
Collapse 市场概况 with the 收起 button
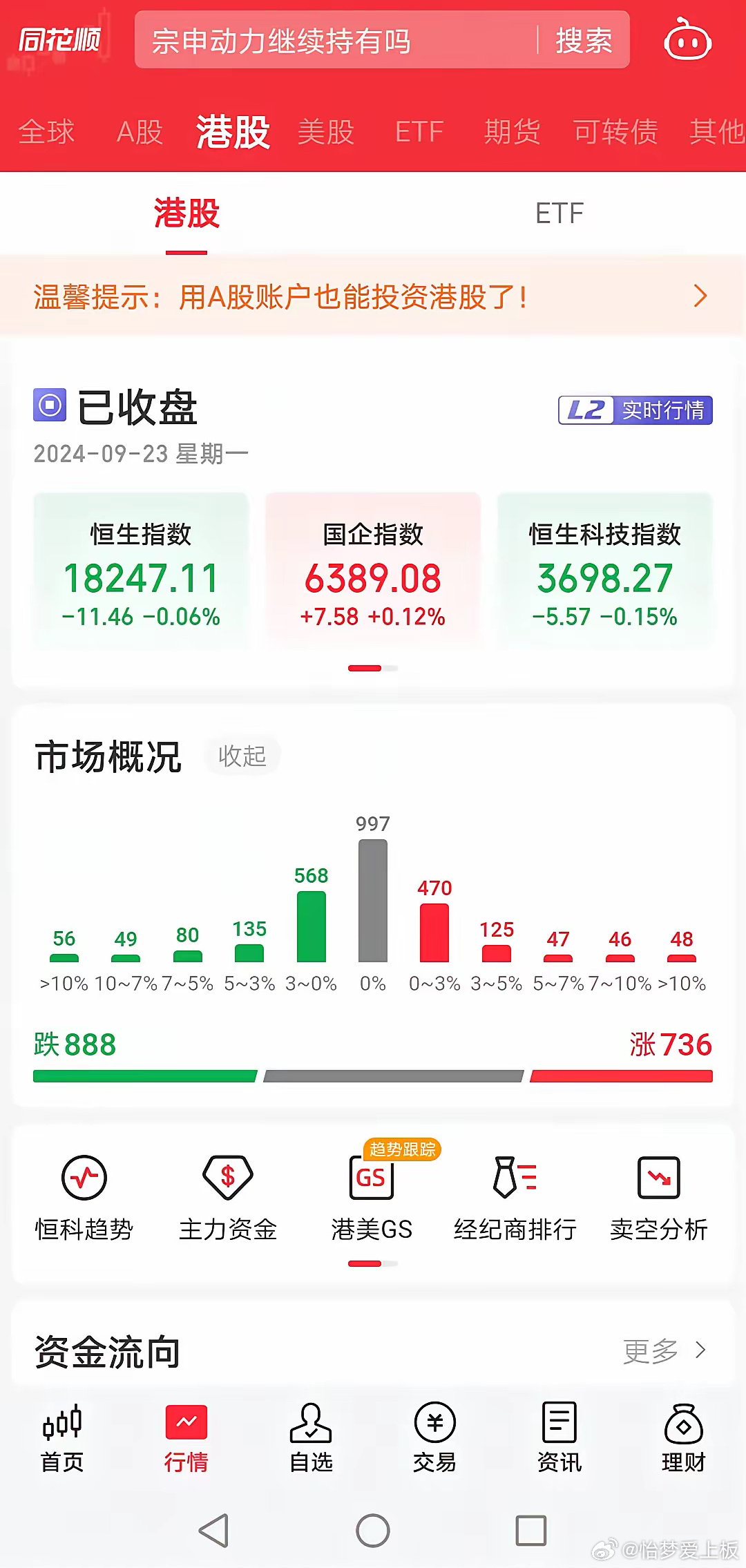(242, 756)
